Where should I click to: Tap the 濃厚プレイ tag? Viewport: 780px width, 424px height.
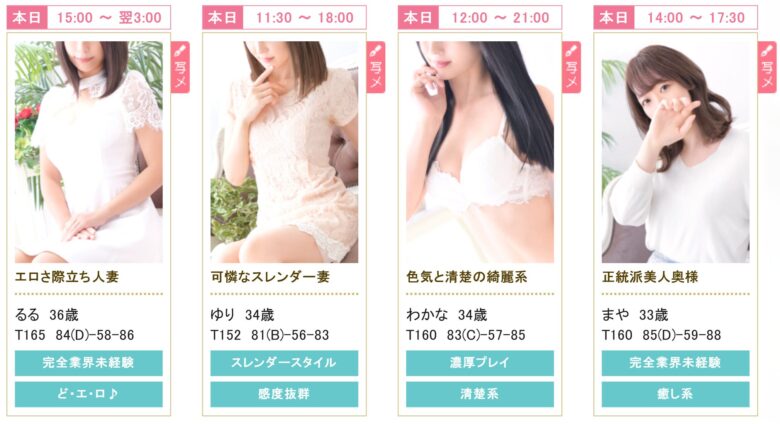(x=480, y=363)
